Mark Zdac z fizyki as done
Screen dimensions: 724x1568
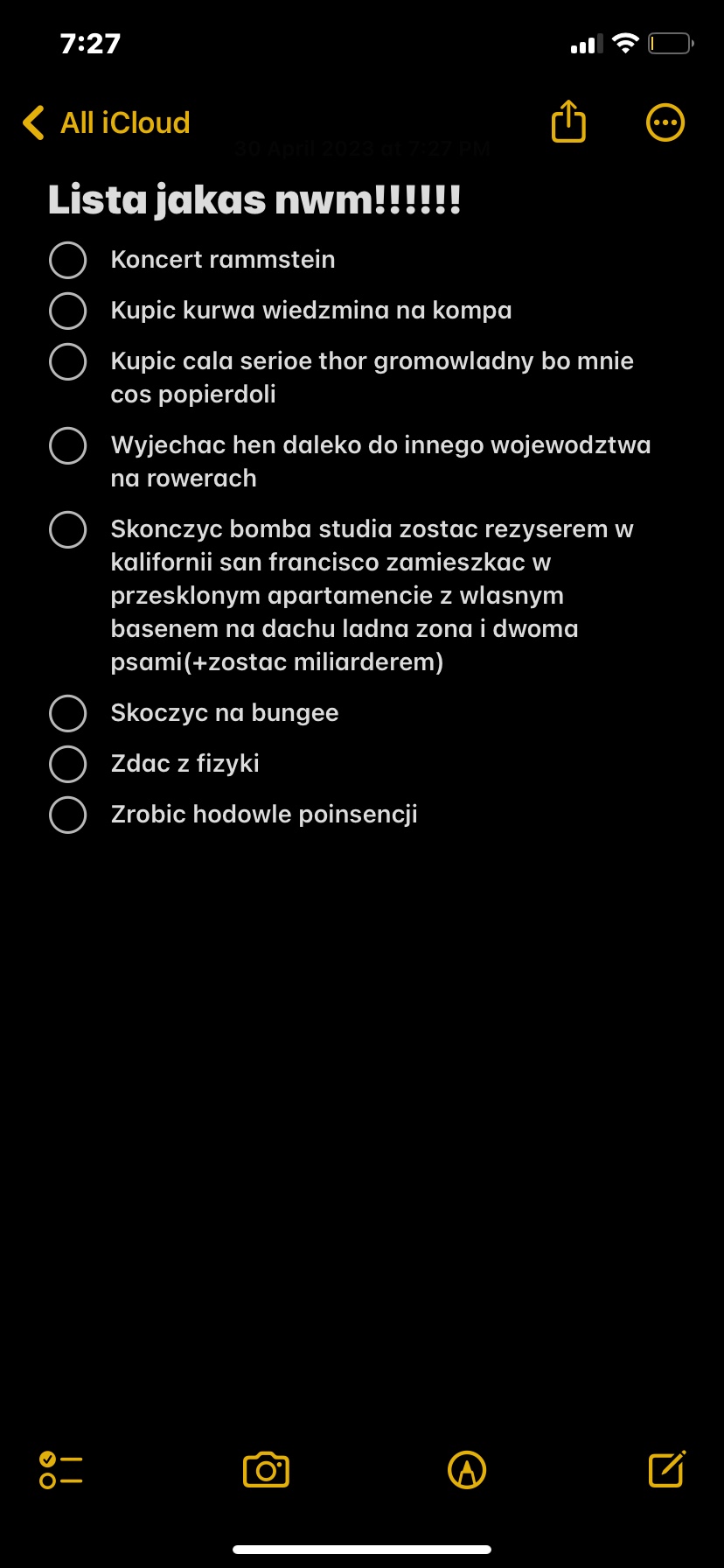coord(68,764)
